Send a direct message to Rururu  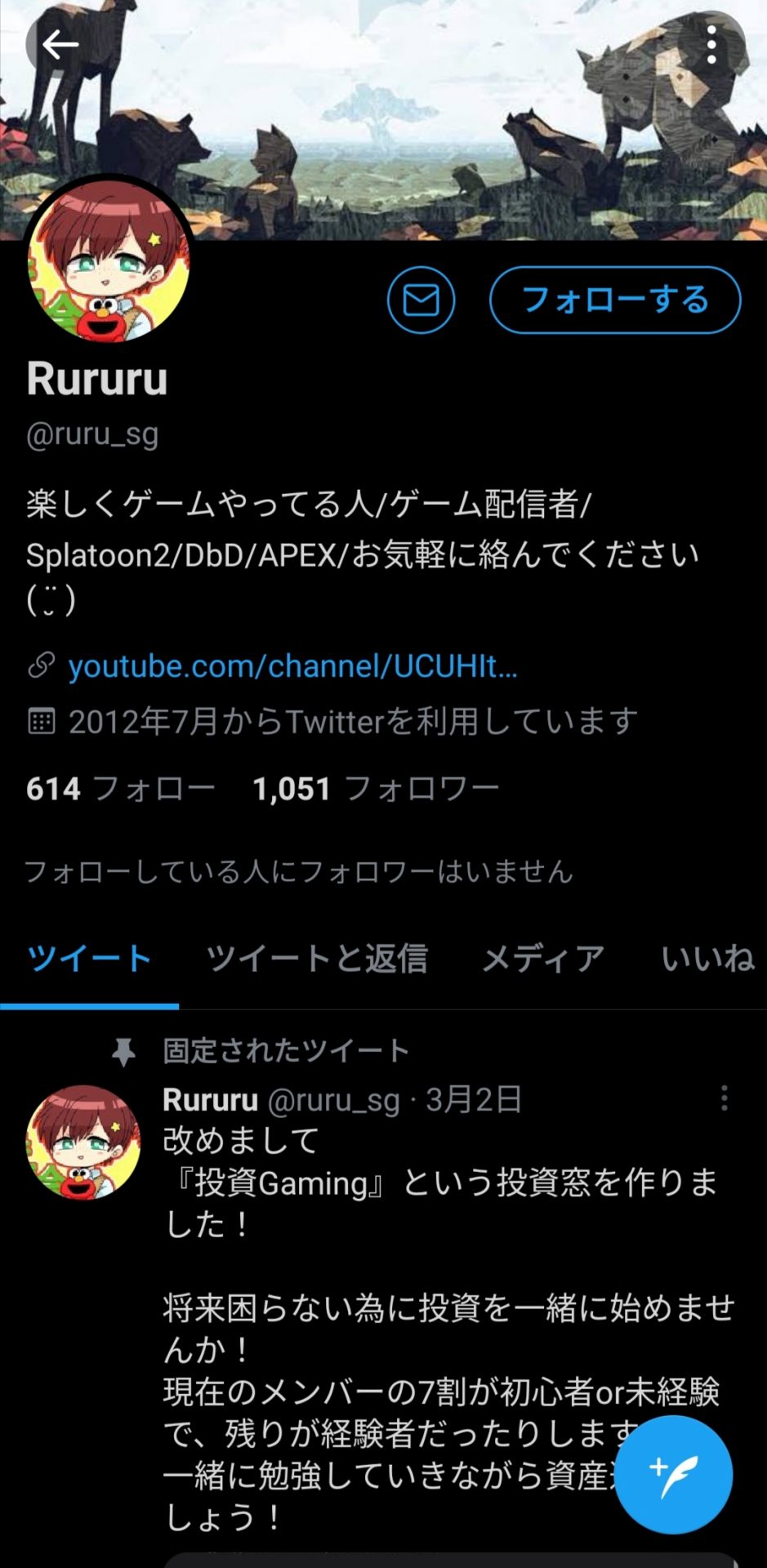[x=421, y=300]
